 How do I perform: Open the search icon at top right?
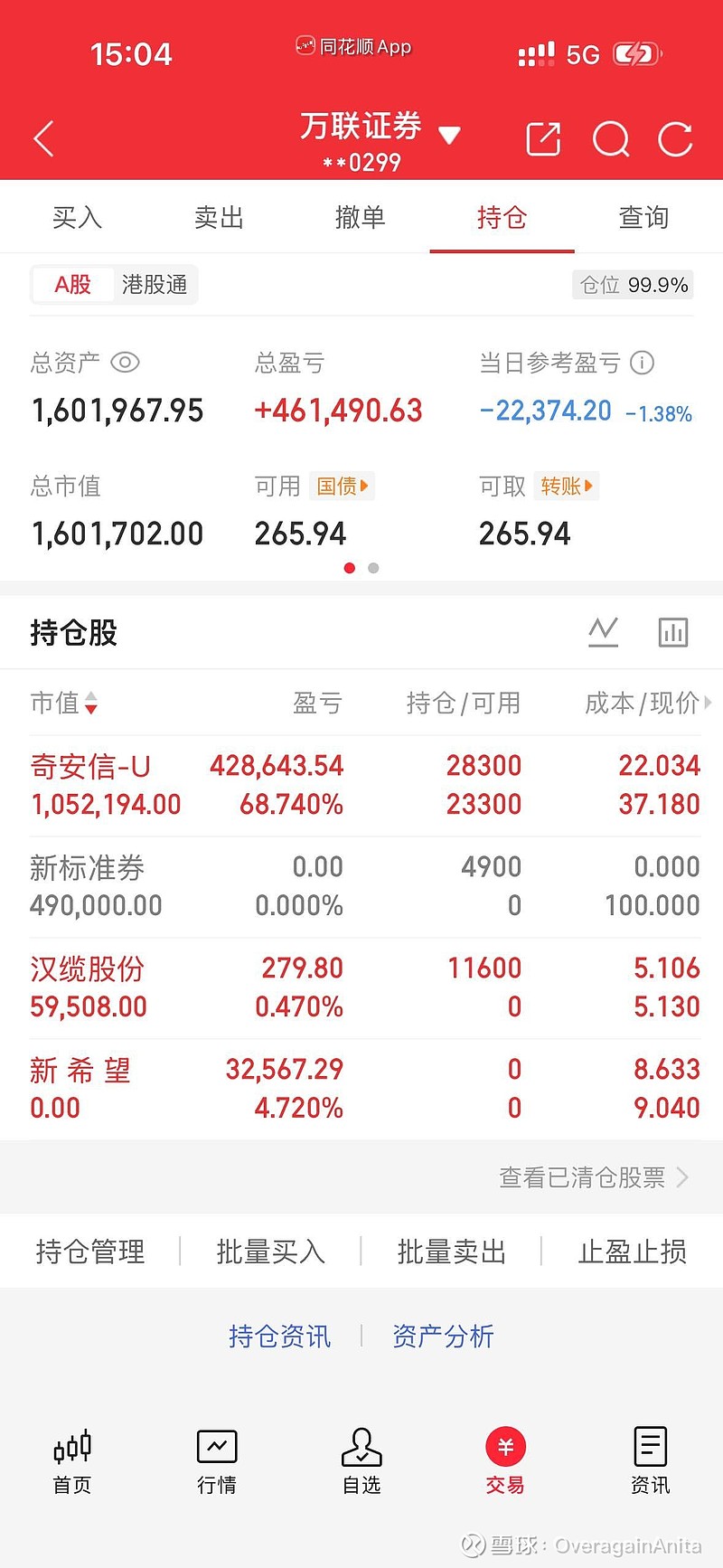[x=610, y=139]
